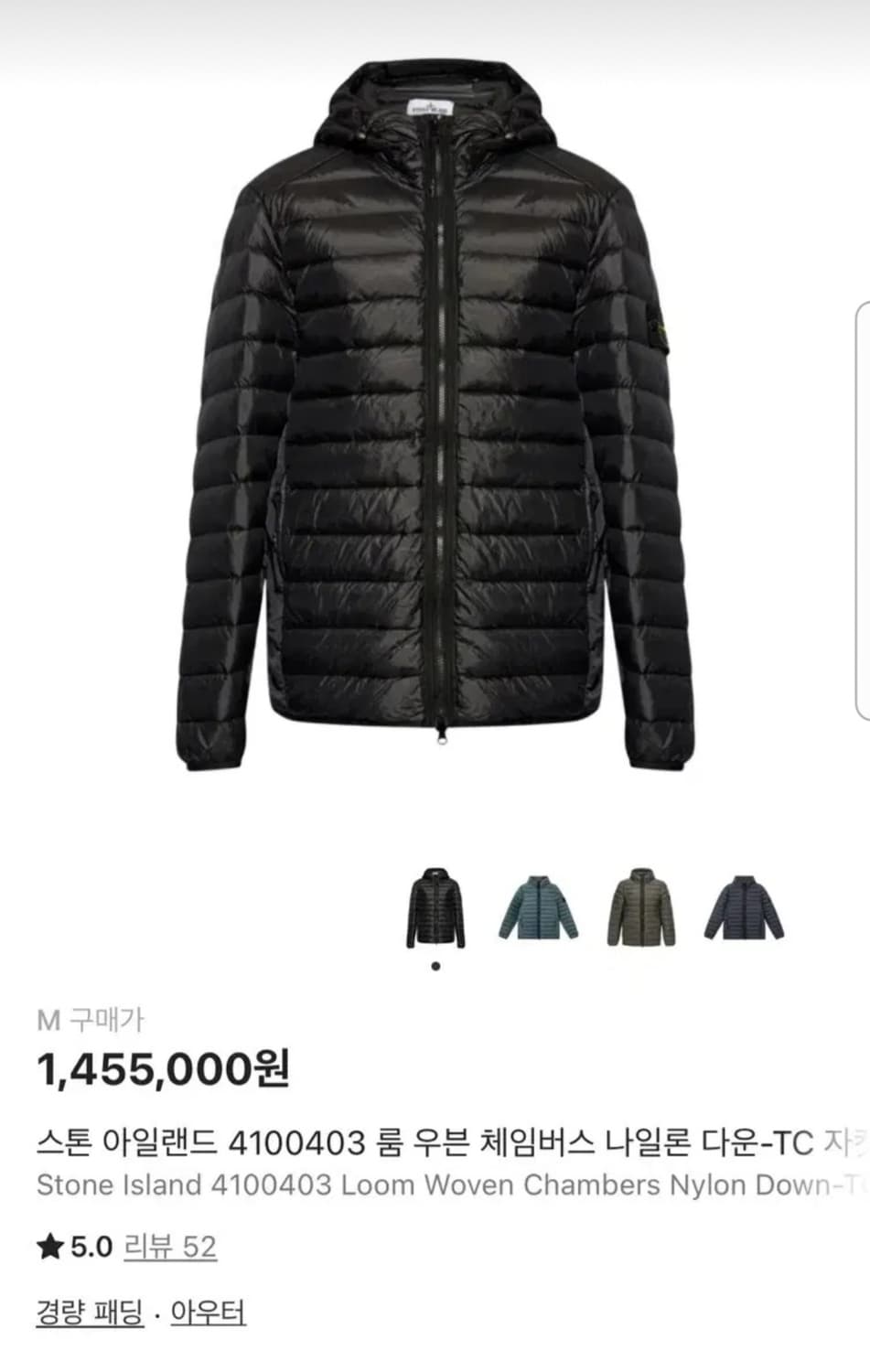Click the carousel pagination dot

pyautogui.click(x=436, y=966)
